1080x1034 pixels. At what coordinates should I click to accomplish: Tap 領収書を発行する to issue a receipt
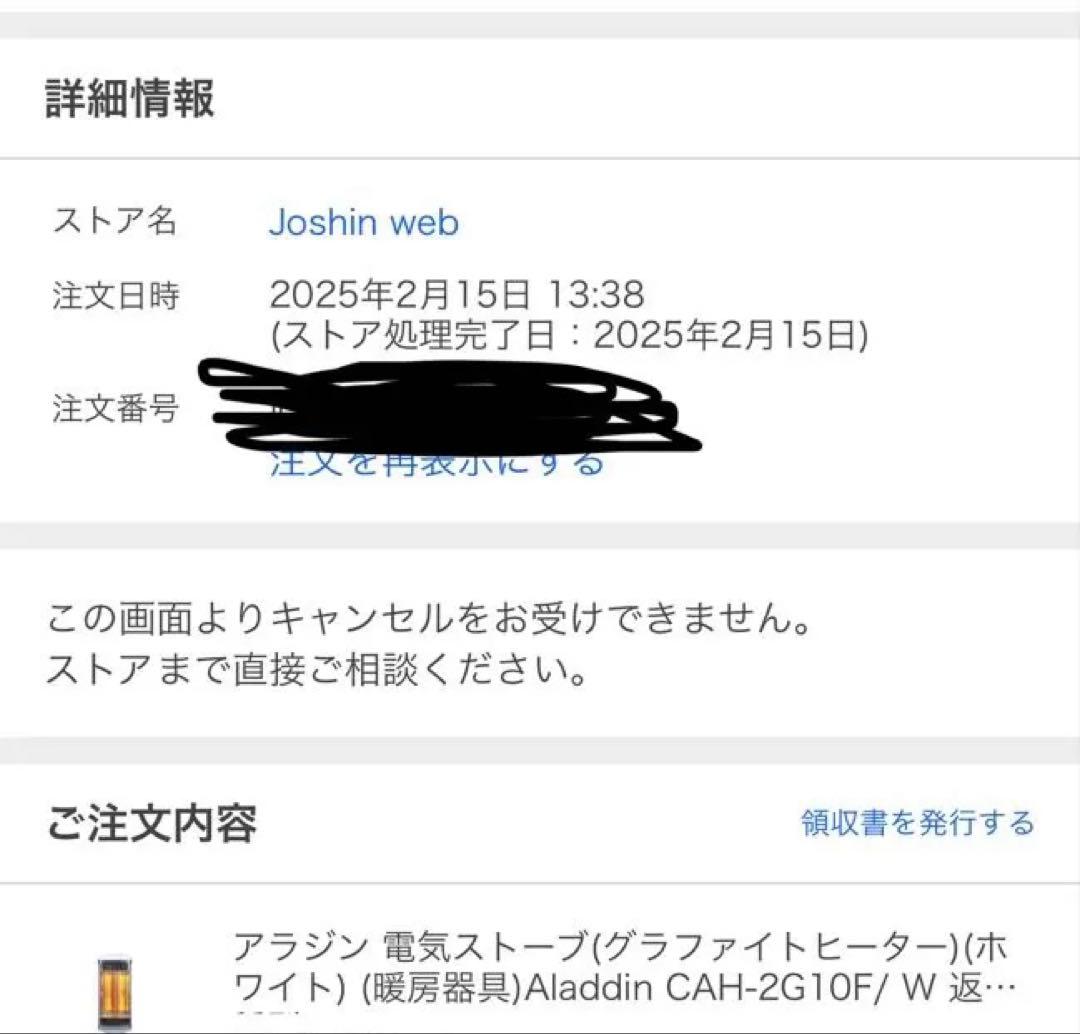(917, 823)
